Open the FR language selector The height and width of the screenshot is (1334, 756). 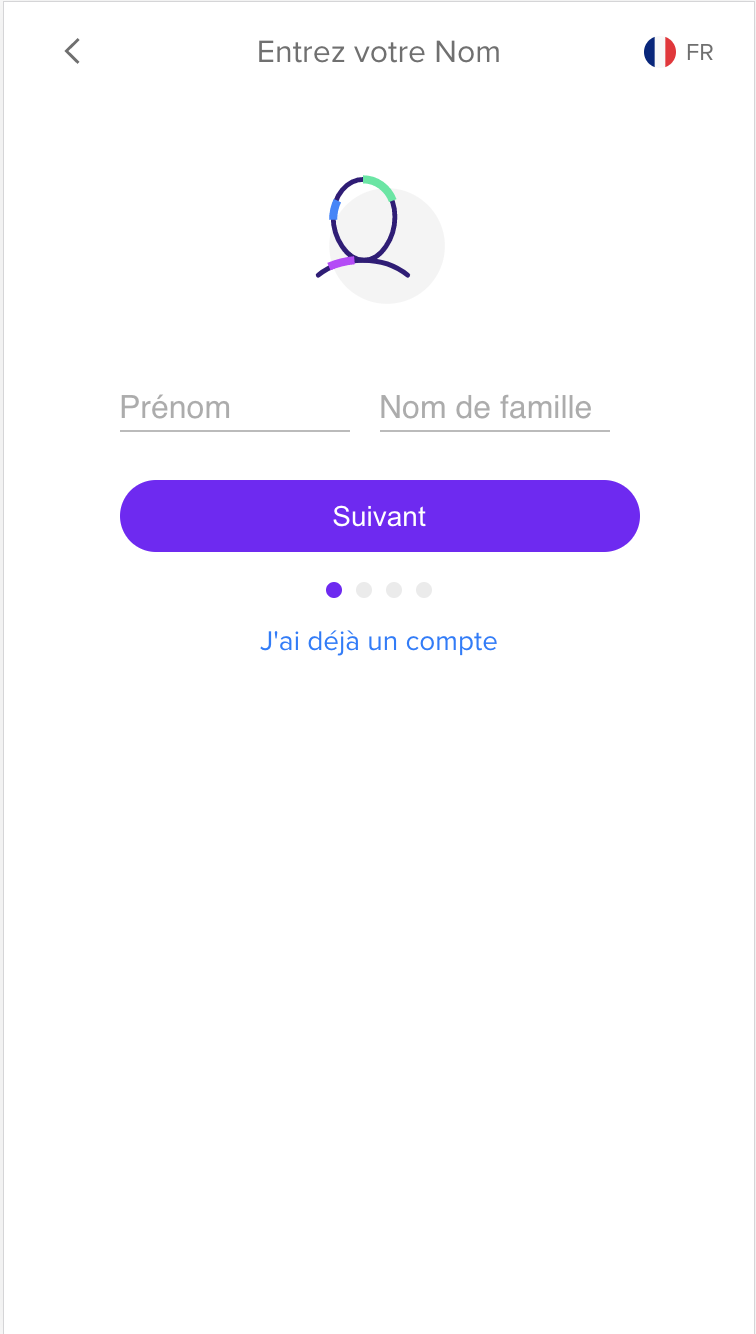678,52
